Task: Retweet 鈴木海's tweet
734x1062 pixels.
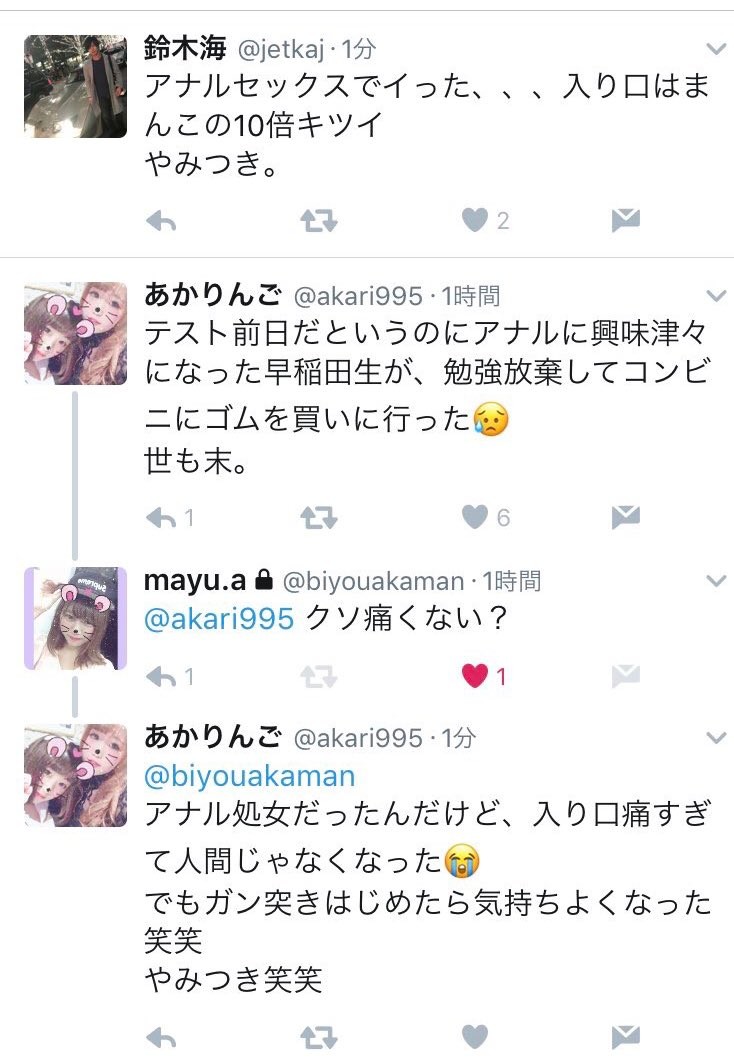Action: coord(319,220)
